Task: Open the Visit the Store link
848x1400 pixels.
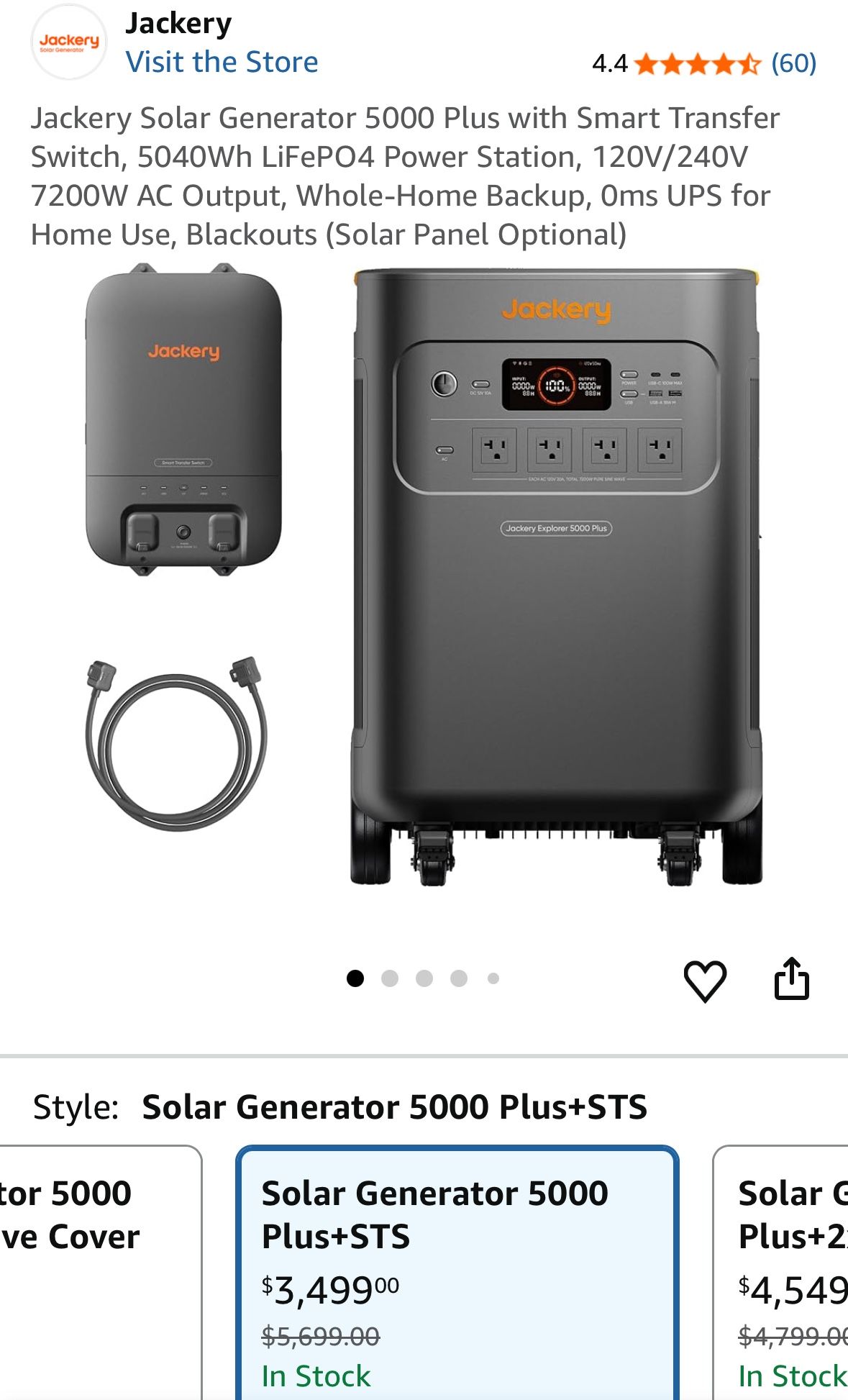Action: coord(223,62)
